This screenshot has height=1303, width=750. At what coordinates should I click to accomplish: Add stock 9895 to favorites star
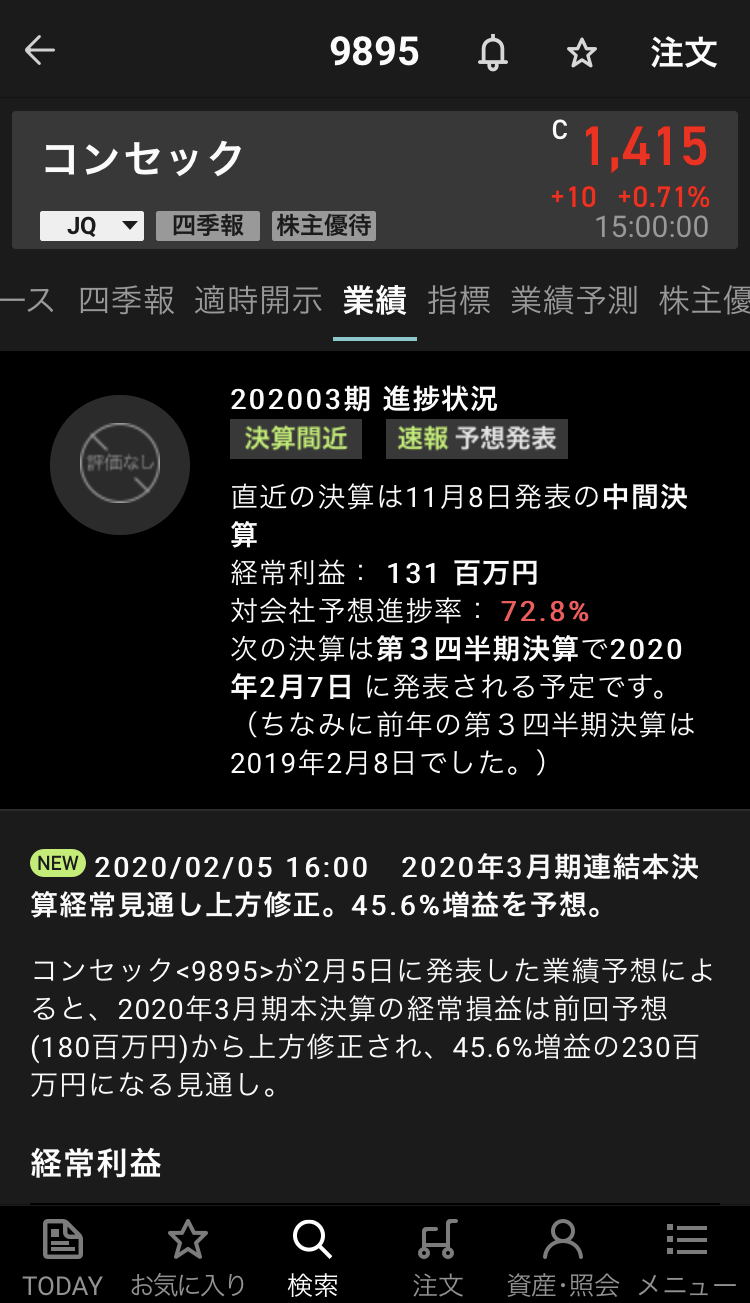[x=581, y=53]
